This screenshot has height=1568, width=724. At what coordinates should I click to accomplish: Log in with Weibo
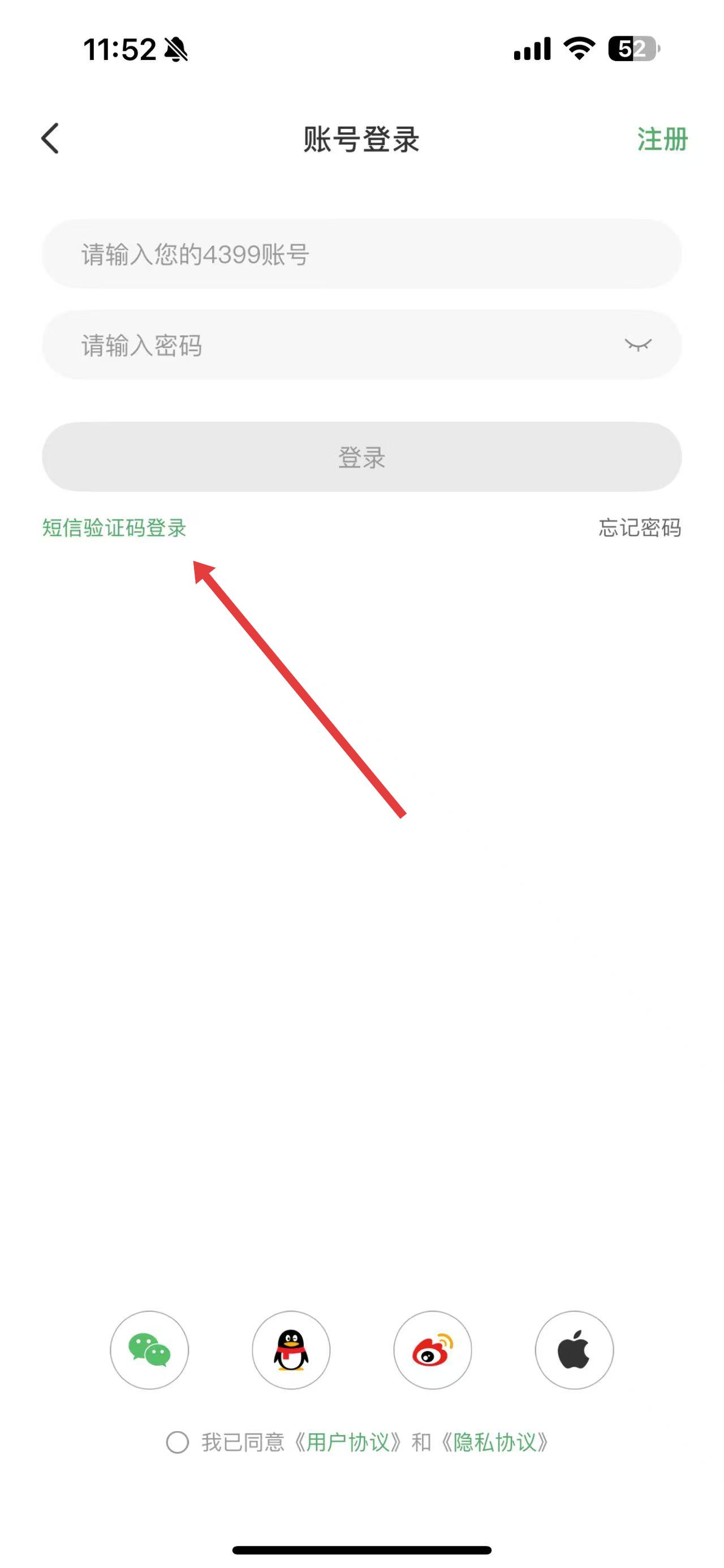[x=432, y=1349]
